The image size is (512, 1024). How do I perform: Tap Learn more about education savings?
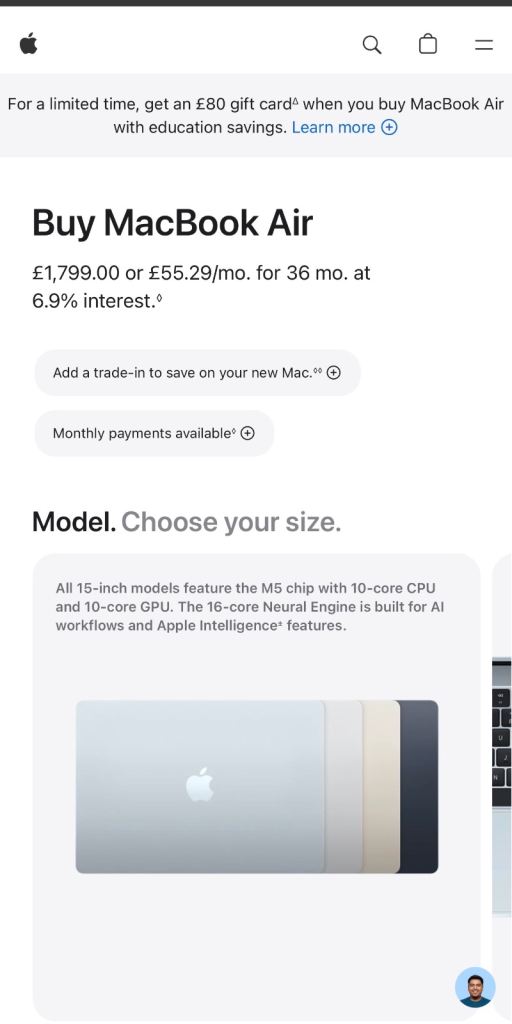click(x=344, y=127)
